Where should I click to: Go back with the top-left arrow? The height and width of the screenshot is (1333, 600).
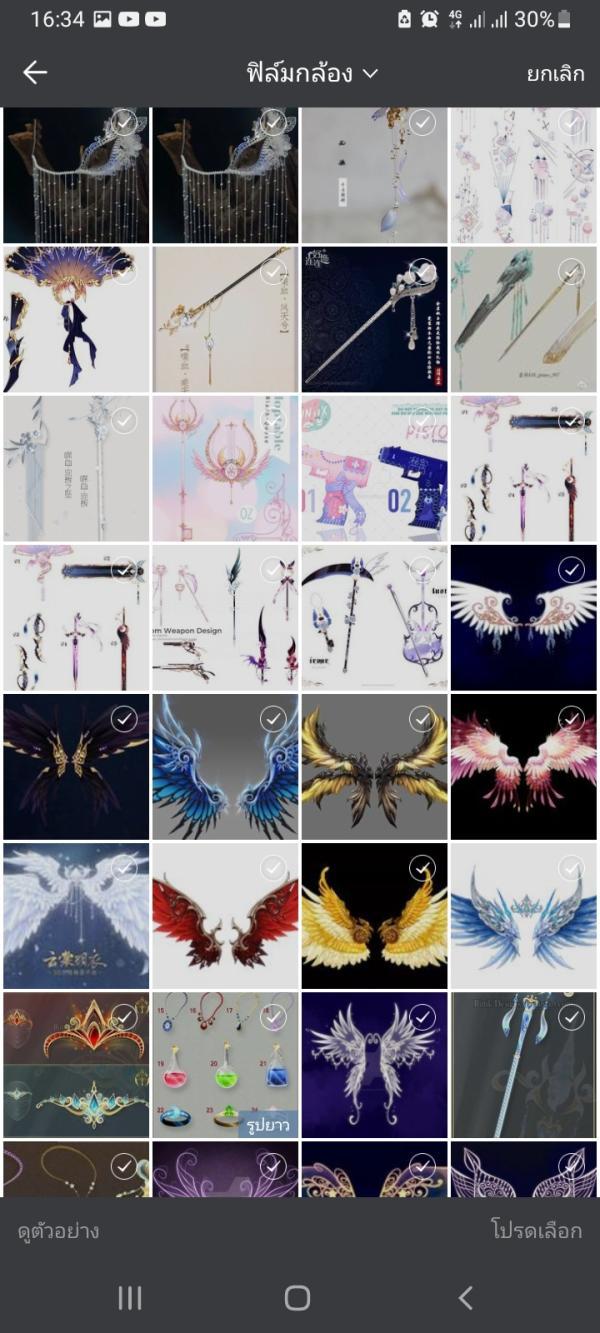(x=35, y=73)
